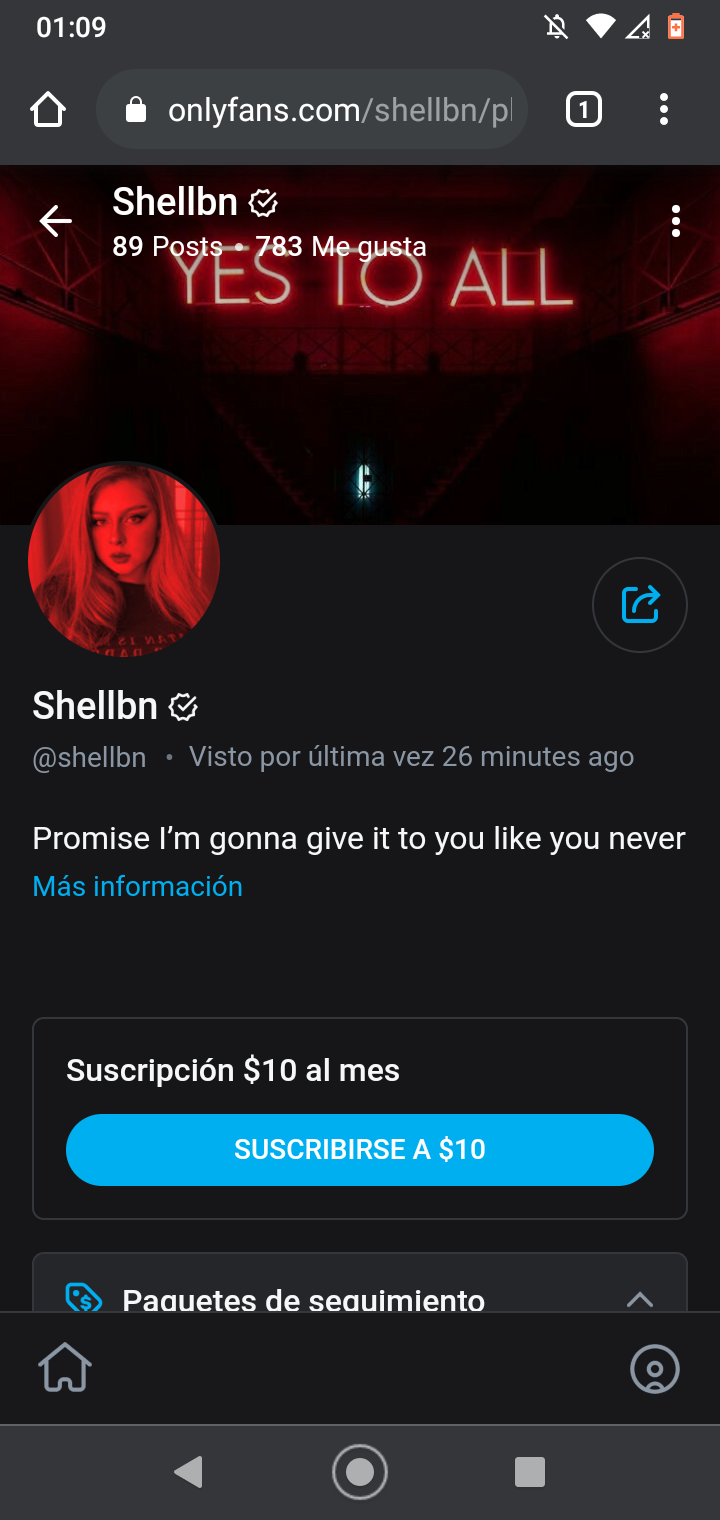The image size is (720, 1520).
Task: Expand the bio with Más información
Action: click(137, 886)
